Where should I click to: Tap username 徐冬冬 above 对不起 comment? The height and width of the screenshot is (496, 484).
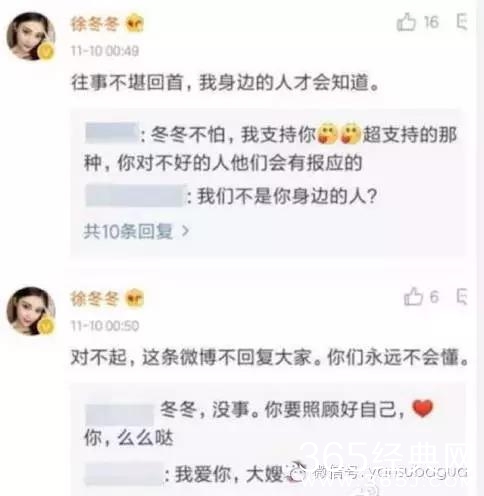[x=95, y=298]
